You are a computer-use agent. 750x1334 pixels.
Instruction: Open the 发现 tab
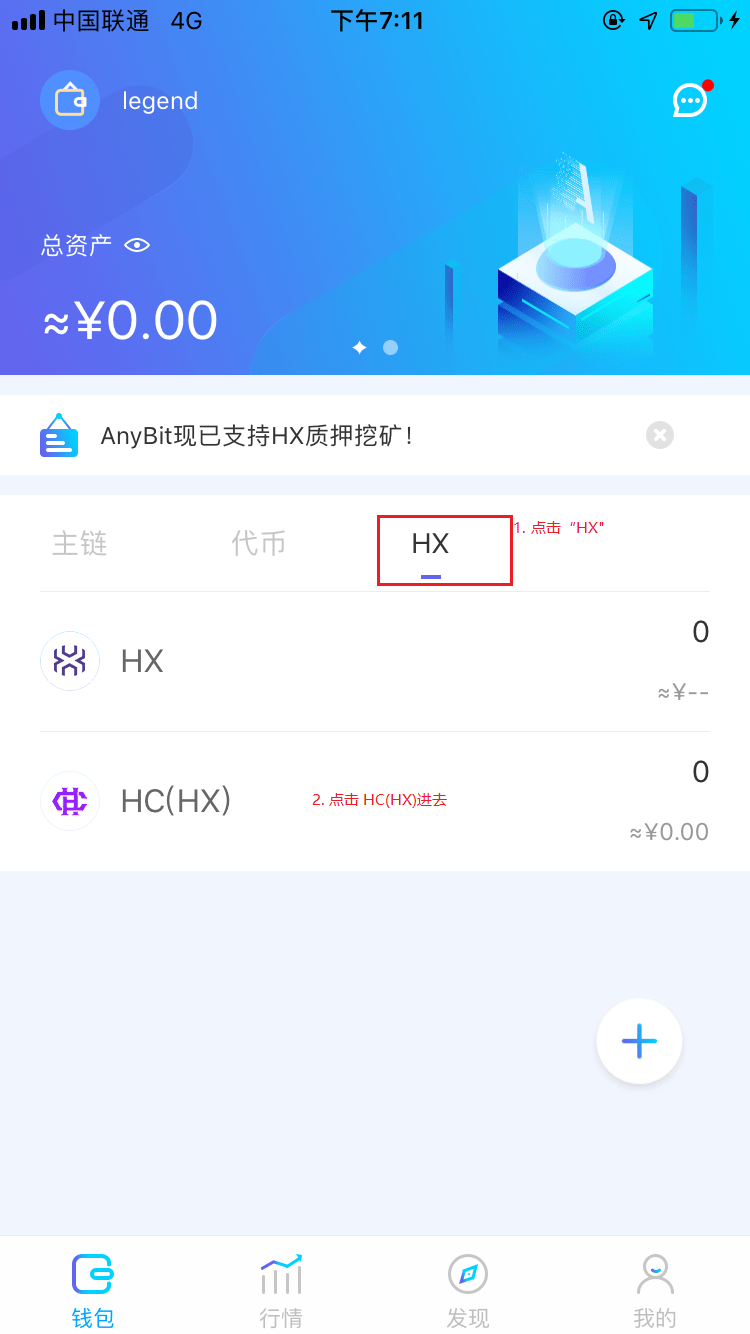(468, 1290)
